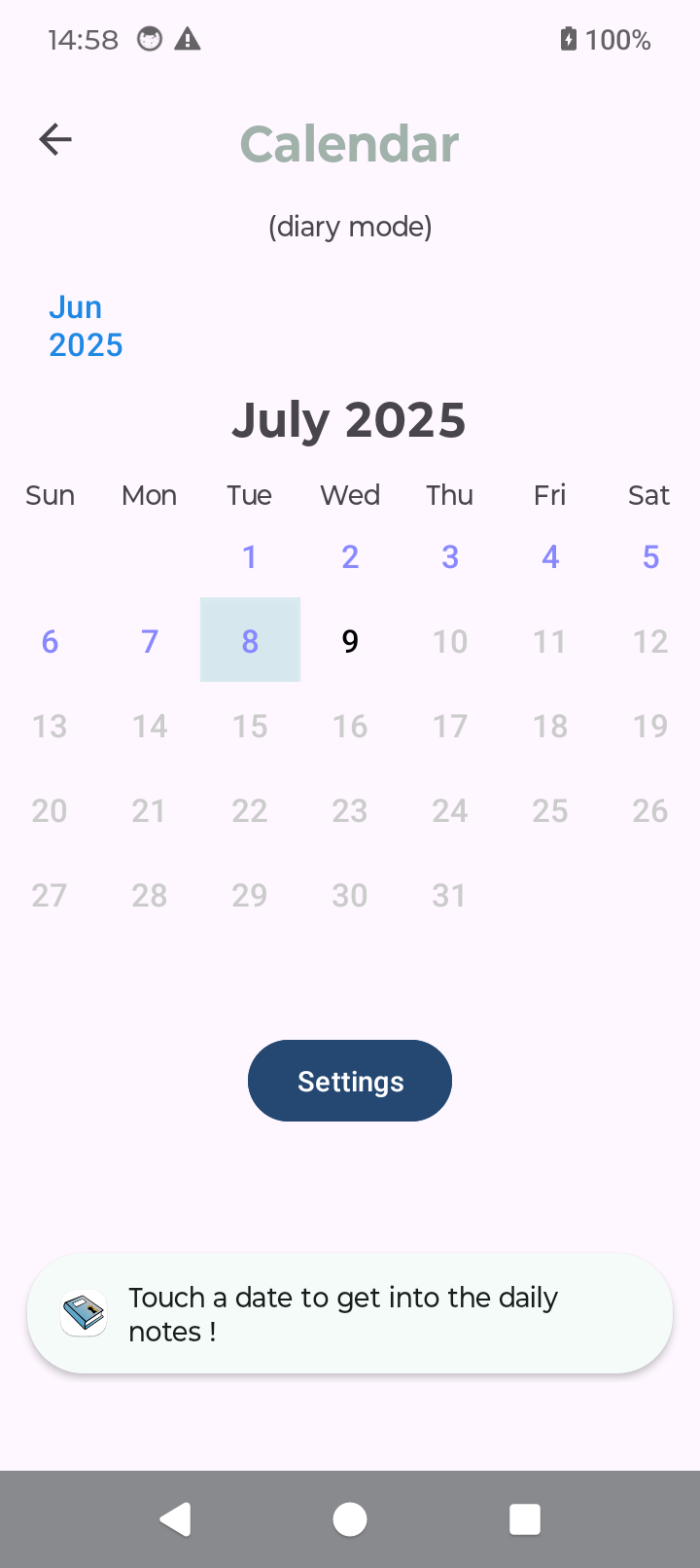Open the diary entry for July 3
Image resolution: width=700 pixels, height=1568 pixels.
pos(450,556)
